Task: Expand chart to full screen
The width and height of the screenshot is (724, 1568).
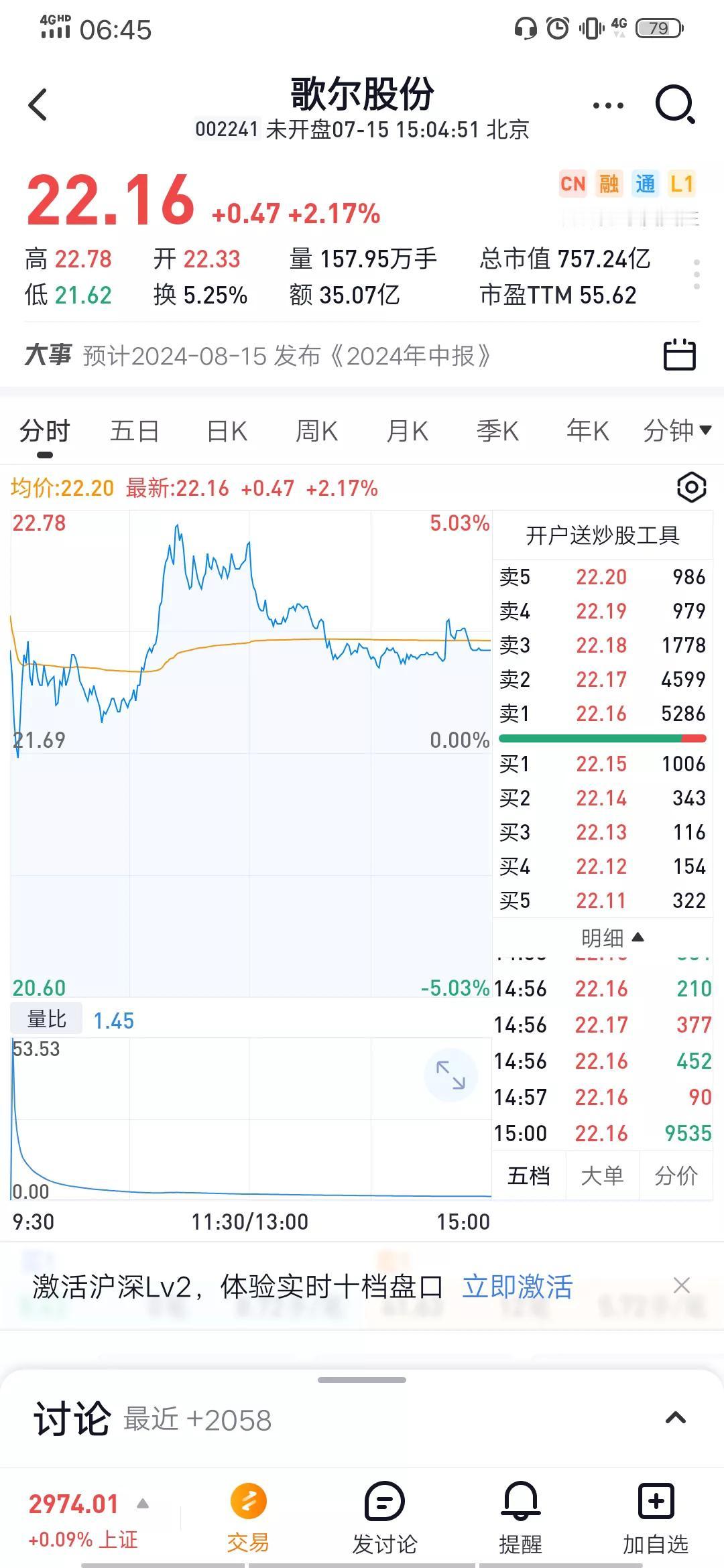Action: [450, 1075]
